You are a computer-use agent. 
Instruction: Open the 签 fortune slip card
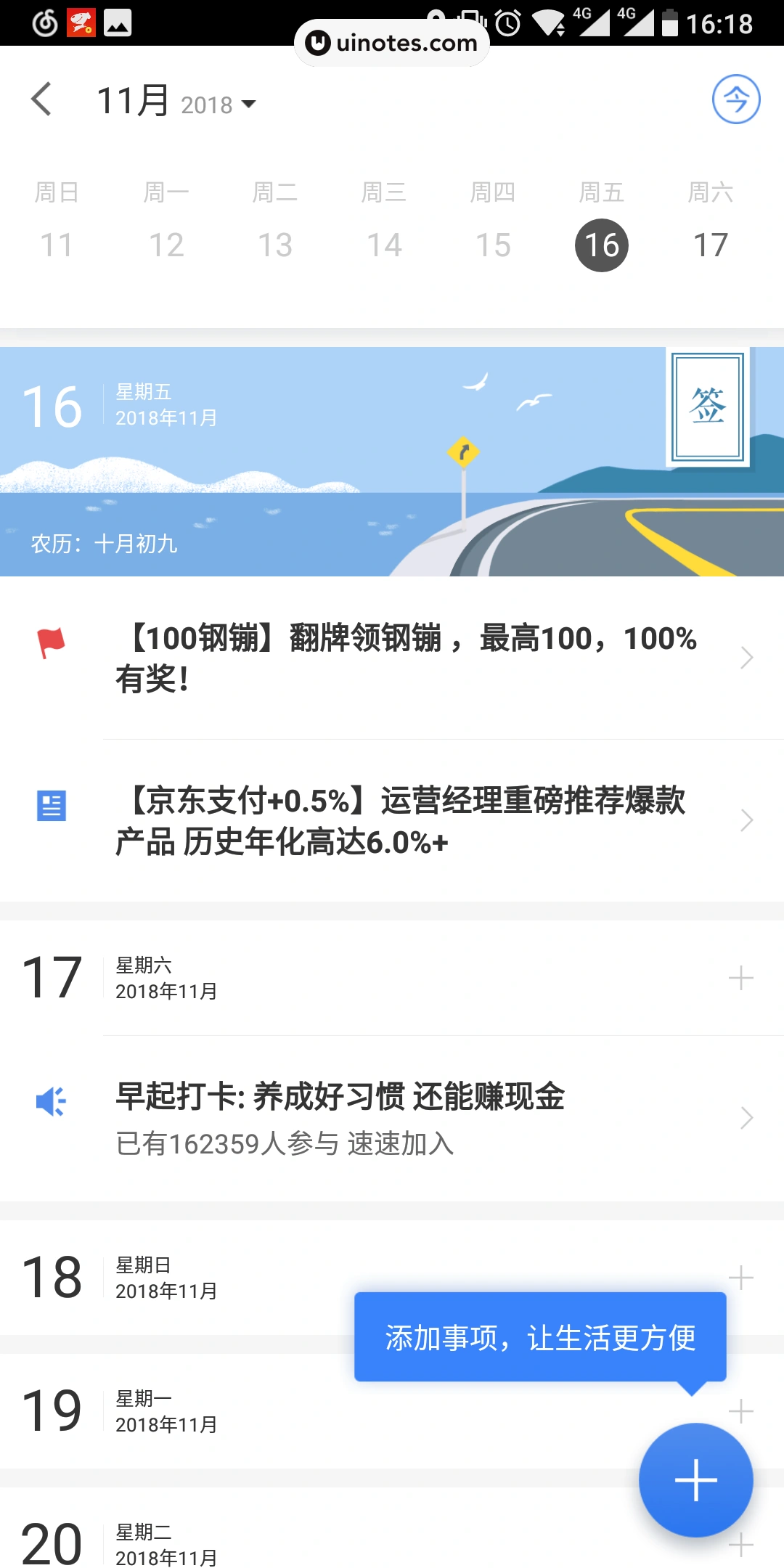tap(707, 407)
